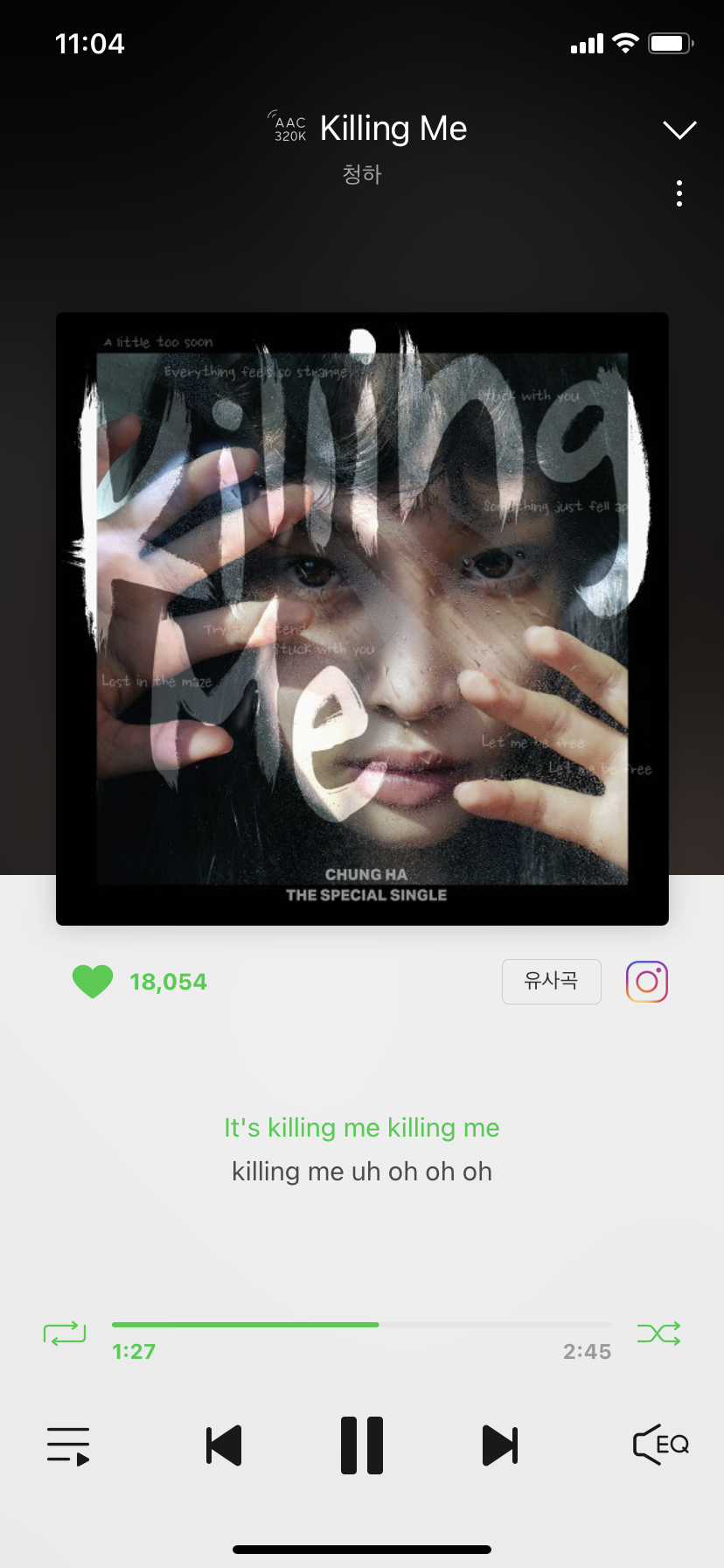Collapse the player with the down chevron
This screenshot has width=724, height=1568.
click(x=679, y=129)
